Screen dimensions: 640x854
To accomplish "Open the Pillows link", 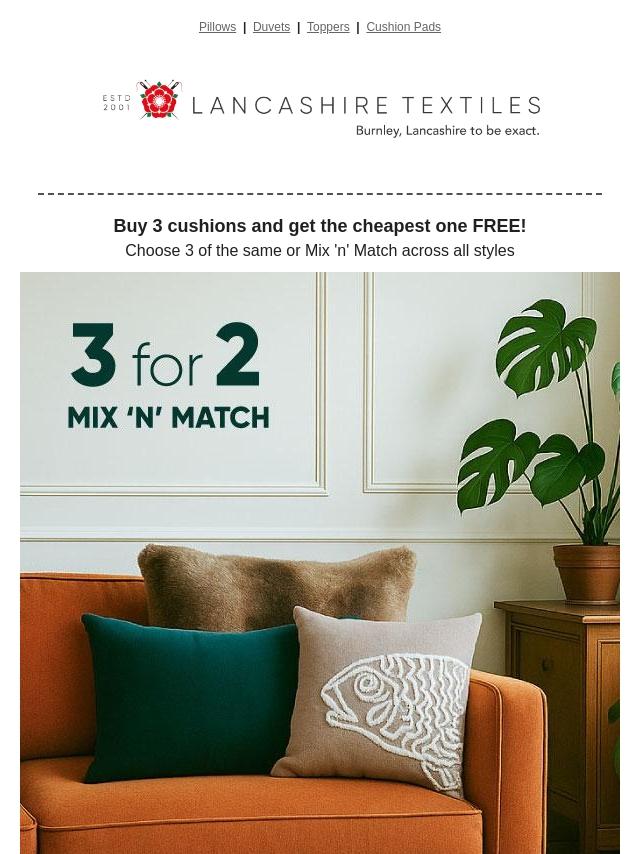I will pos(217,27).
